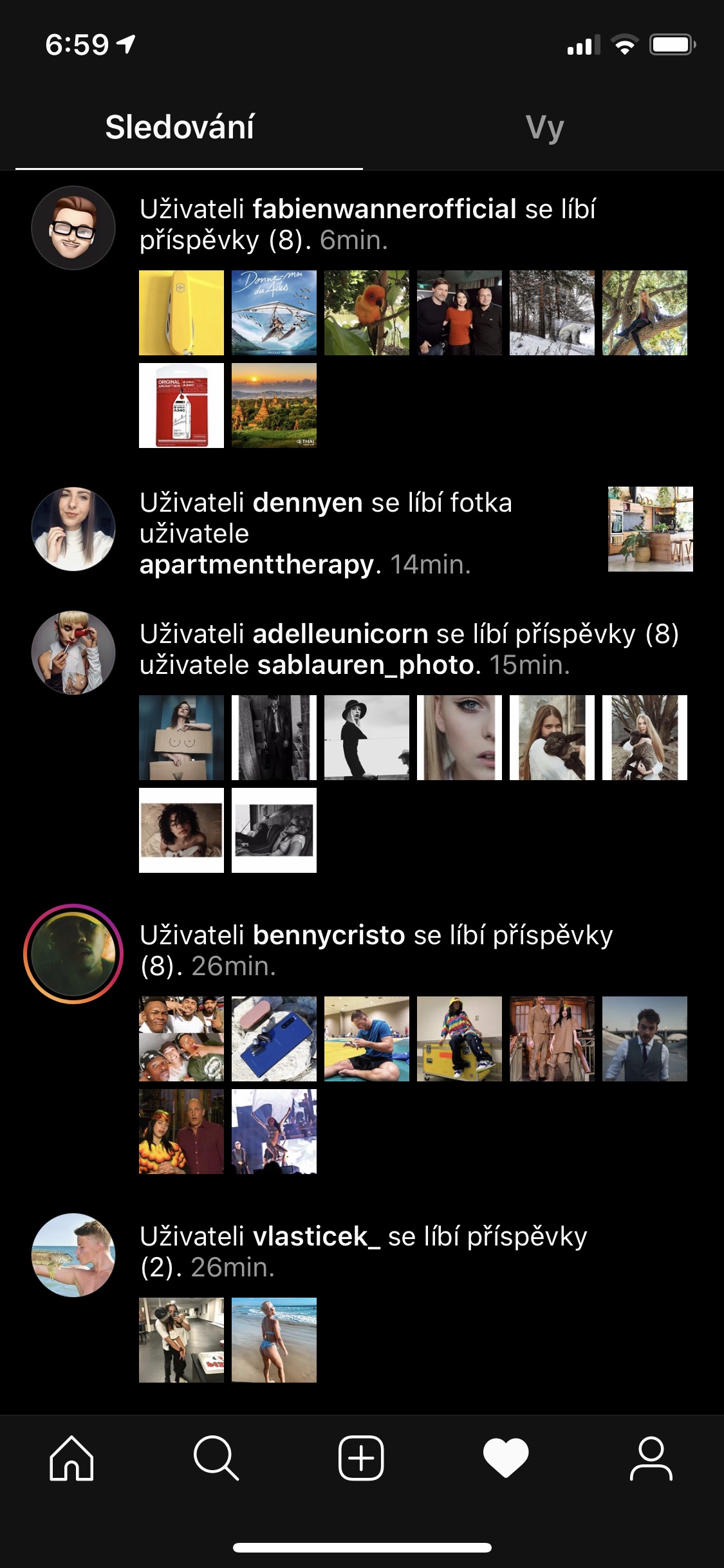The height and width of the screenshot is (1568, 724).
Task: Open the search and explore page
Action: pyautogui.click(x=216, y=1458)
